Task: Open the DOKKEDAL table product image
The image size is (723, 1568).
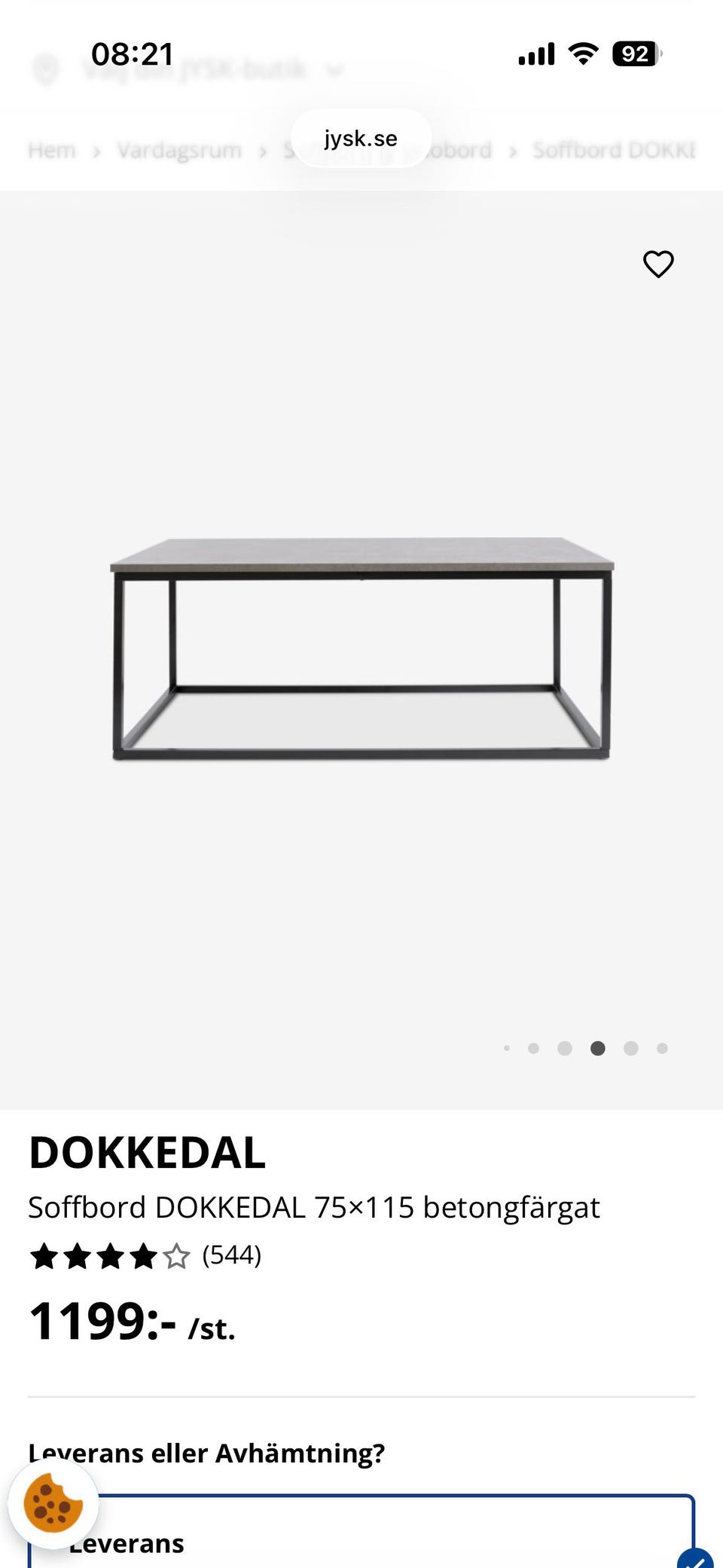Action: coord(361,648)
